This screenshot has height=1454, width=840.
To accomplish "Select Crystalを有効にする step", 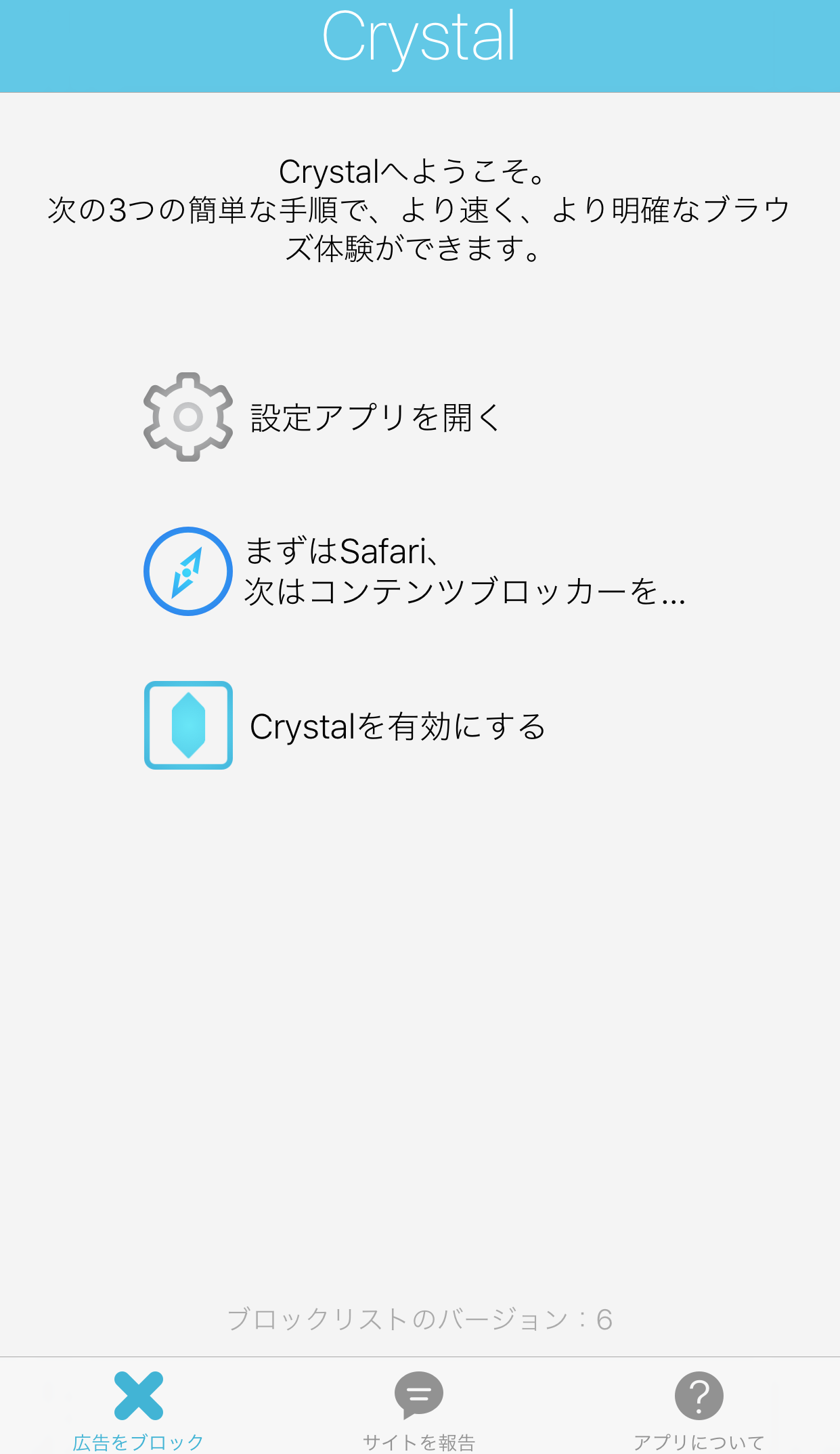I will tap(345, 726).
